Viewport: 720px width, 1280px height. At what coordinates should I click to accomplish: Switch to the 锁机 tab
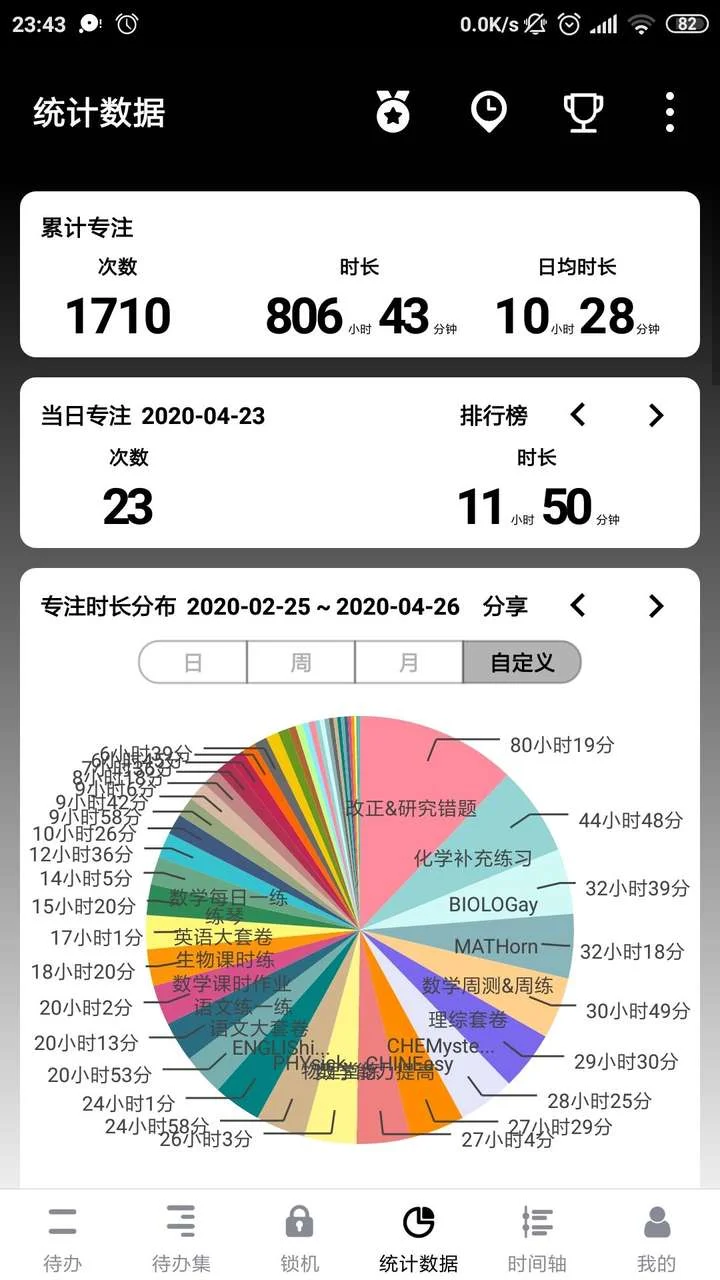[x=299, y=1237]
